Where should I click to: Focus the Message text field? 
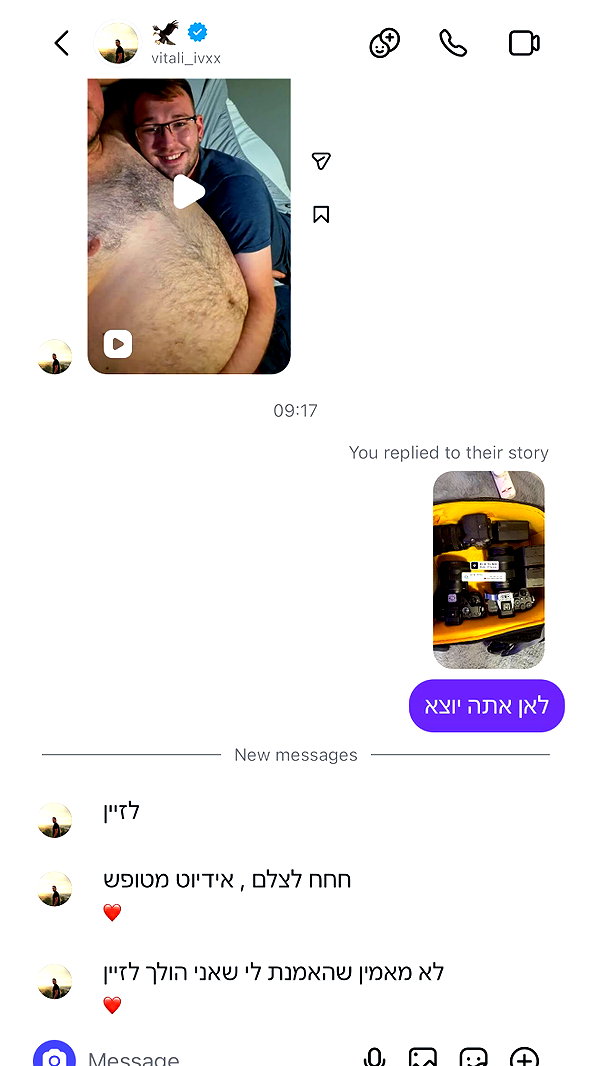pos(217,1058)
